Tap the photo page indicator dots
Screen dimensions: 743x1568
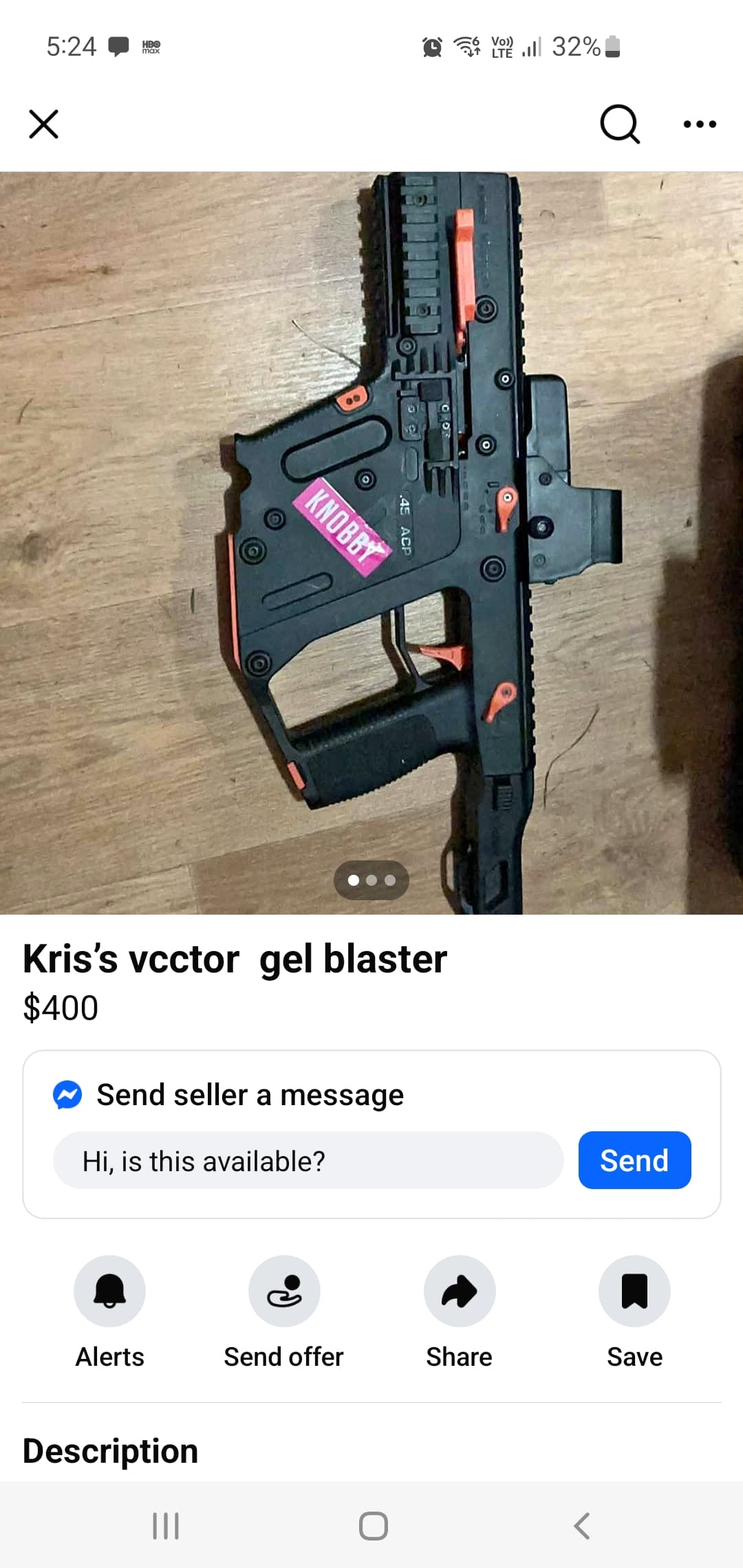371,880
